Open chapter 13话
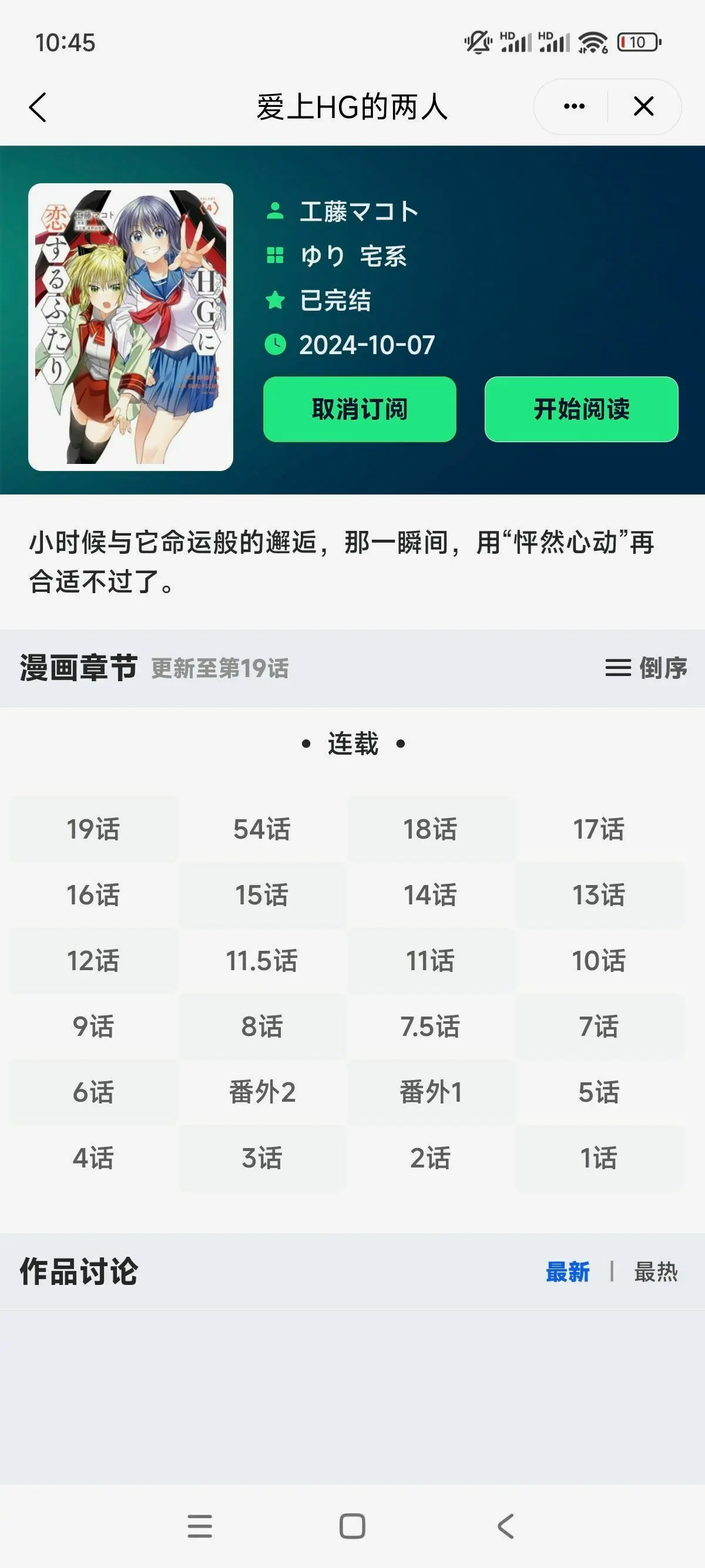The width and height of the screenshot is (705, 1568). [x=599, y=895]
